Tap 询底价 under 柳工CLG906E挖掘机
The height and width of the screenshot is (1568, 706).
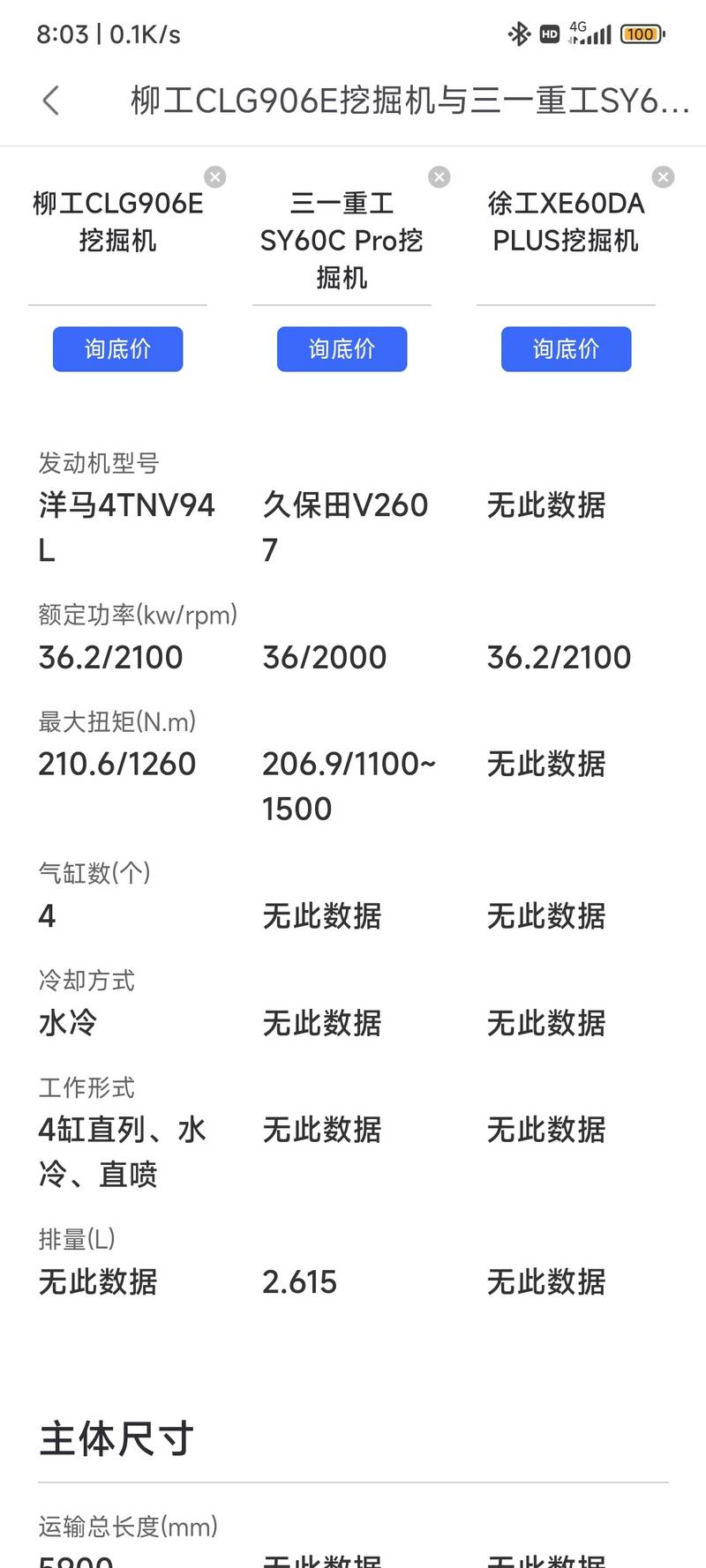(117, 349)
